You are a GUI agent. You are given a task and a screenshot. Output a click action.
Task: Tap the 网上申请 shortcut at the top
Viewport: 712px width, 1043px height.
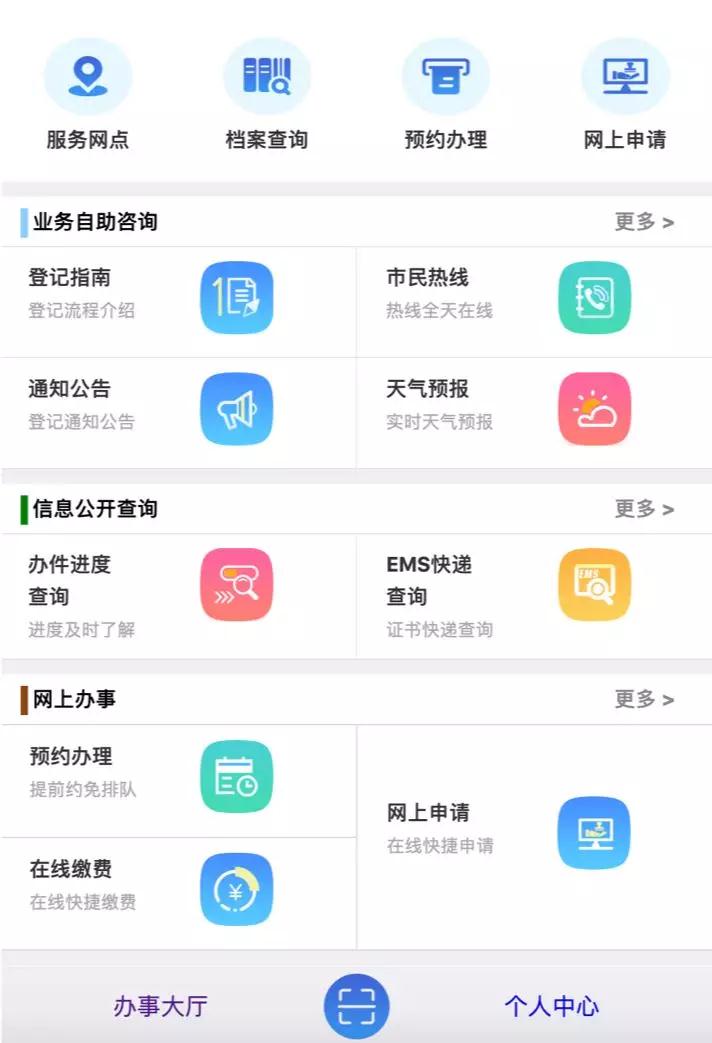click(x=625, y=96)
